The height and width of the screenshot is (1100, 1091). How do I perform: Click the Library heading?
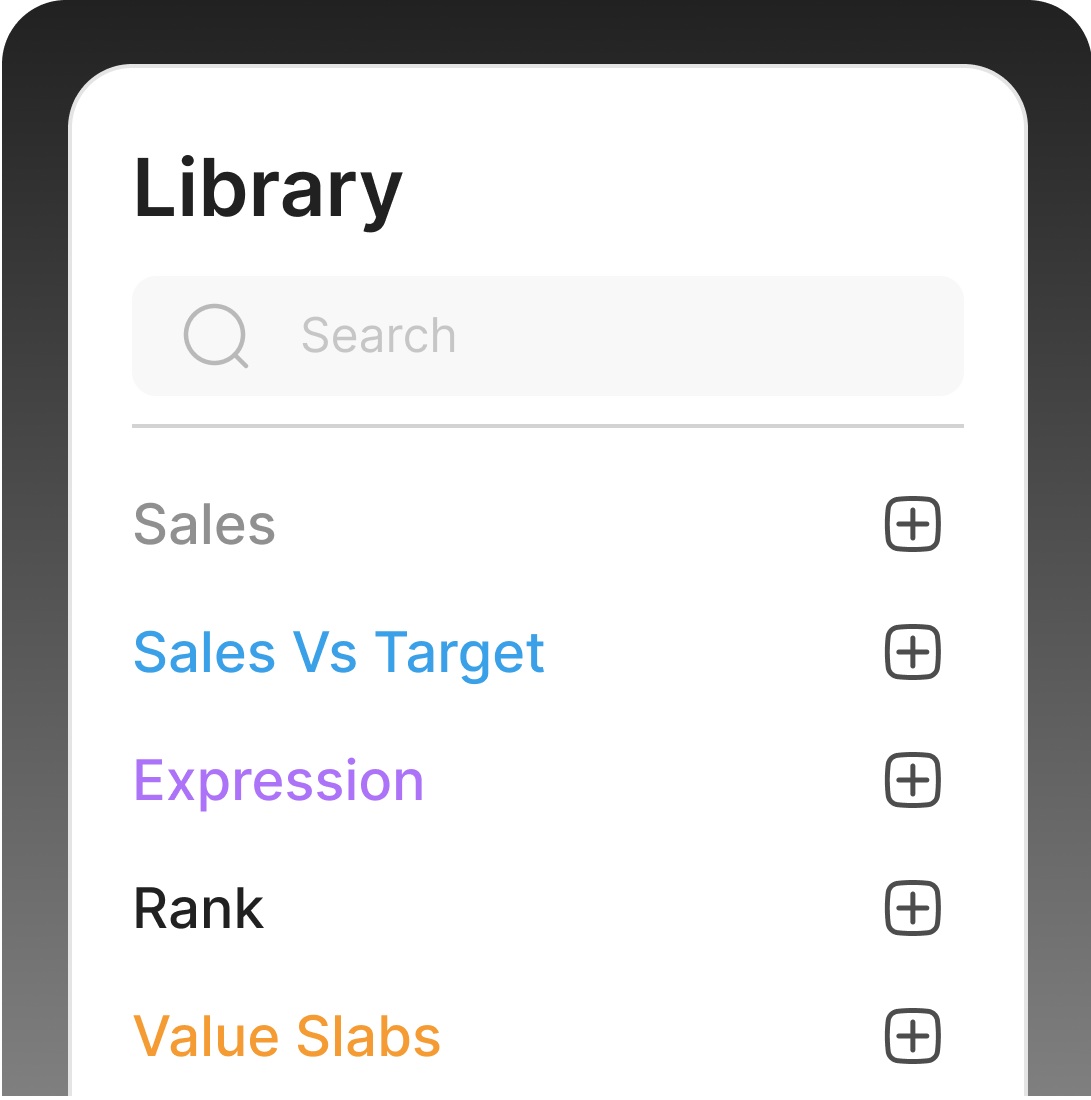click(268, 188)
